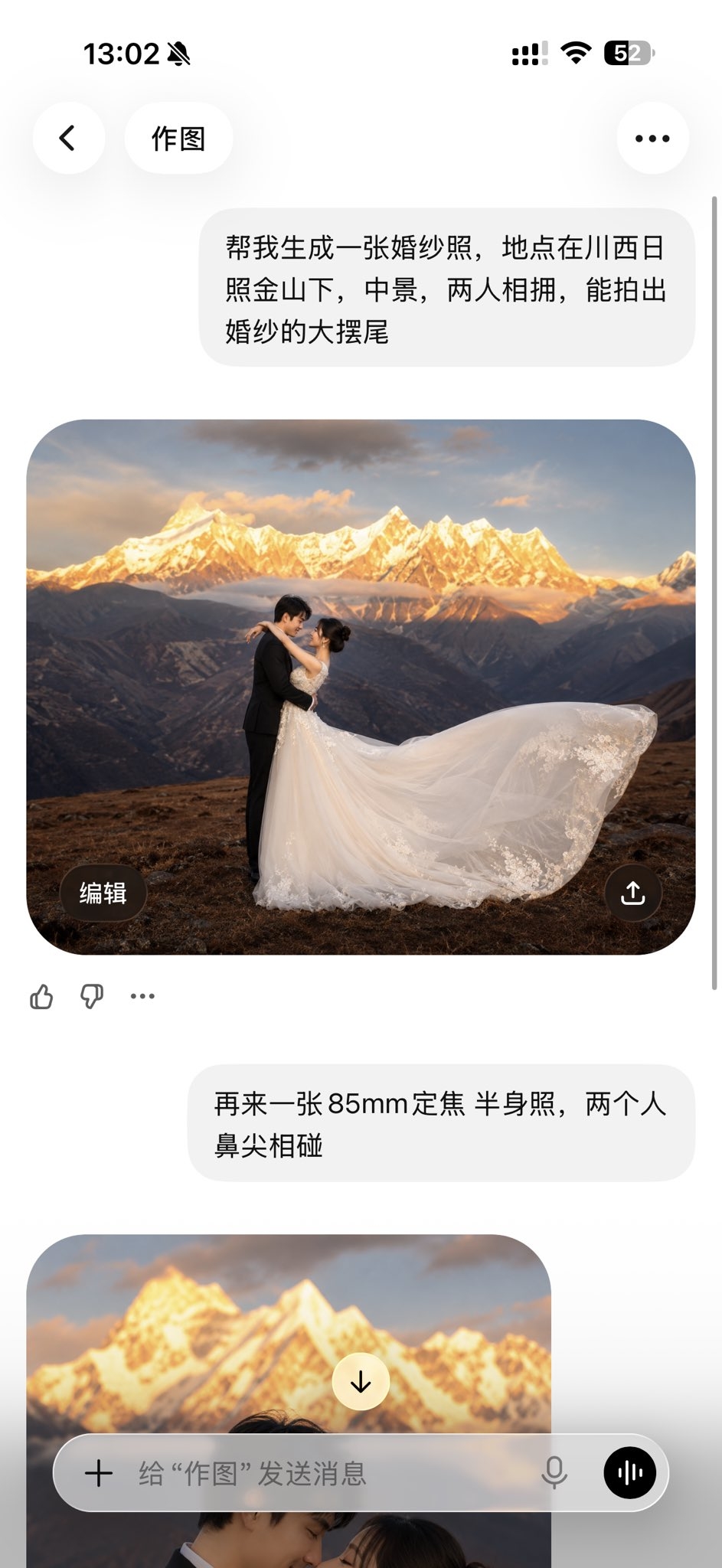Start voice mode with the waveform button
This screenshot has height=1568, width=722.
629,1472
